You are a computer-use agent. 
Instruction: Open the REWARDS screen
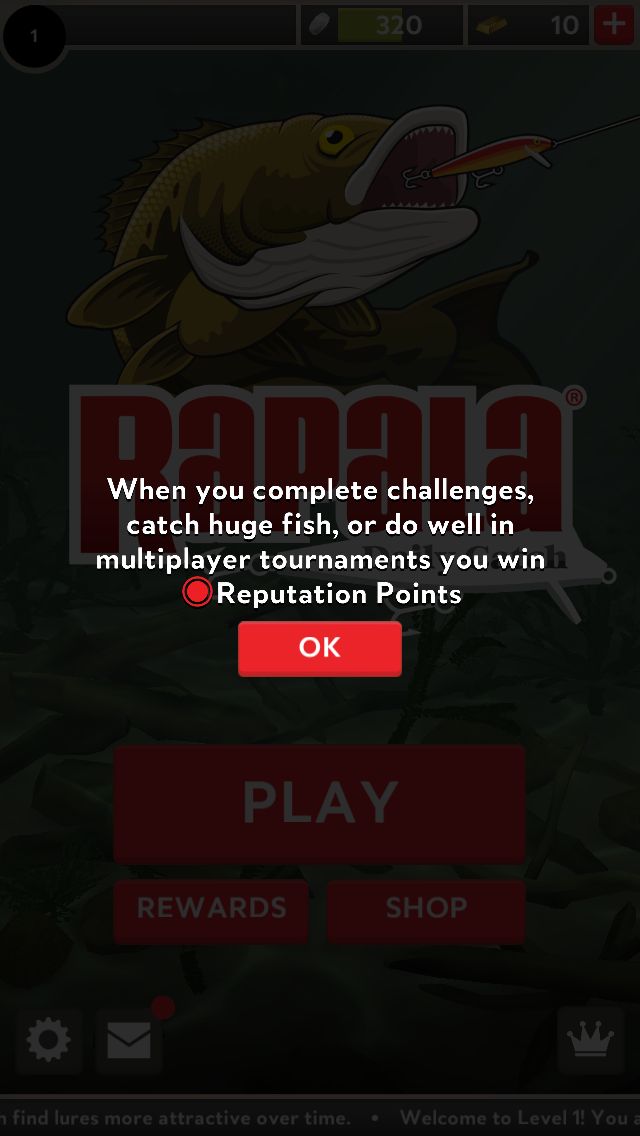click(x=211, y=911)
